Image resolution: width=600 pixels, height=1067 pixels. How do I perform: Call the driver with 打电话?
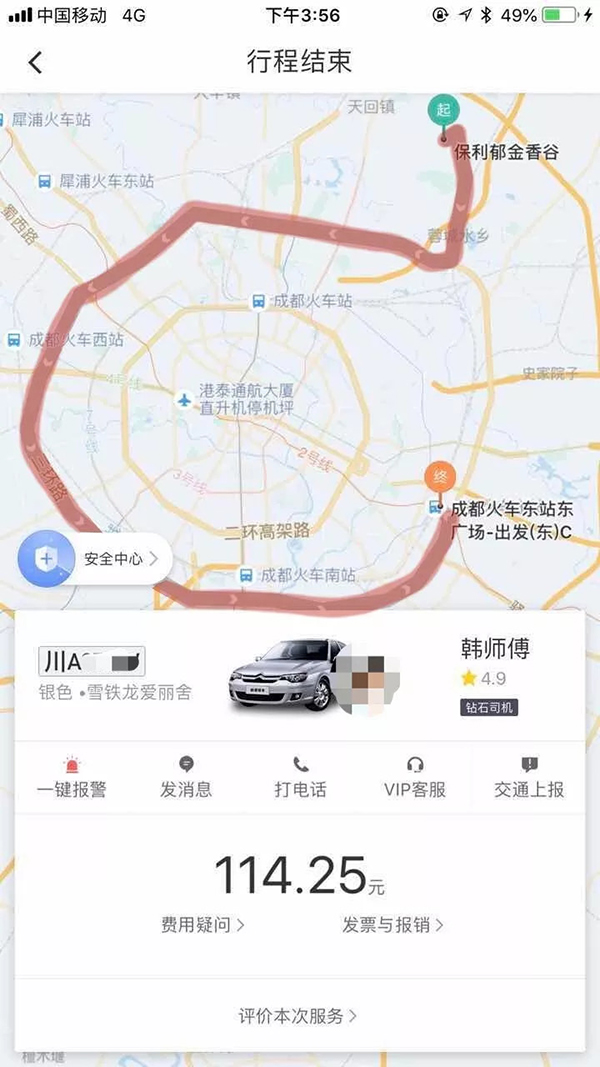click(x=300, y=777)
